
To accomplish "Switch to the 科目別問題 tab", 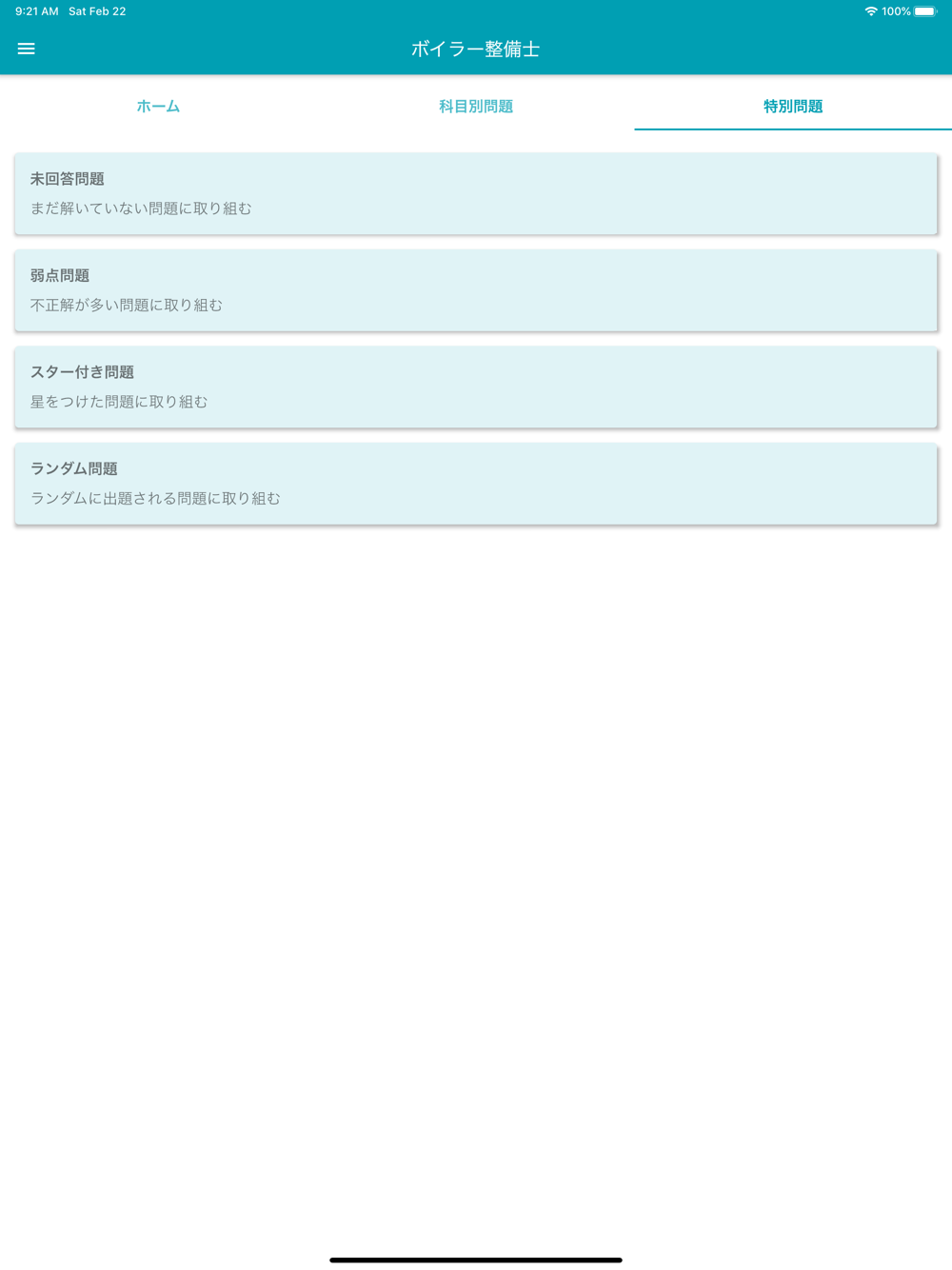I will tap(476, 106).
